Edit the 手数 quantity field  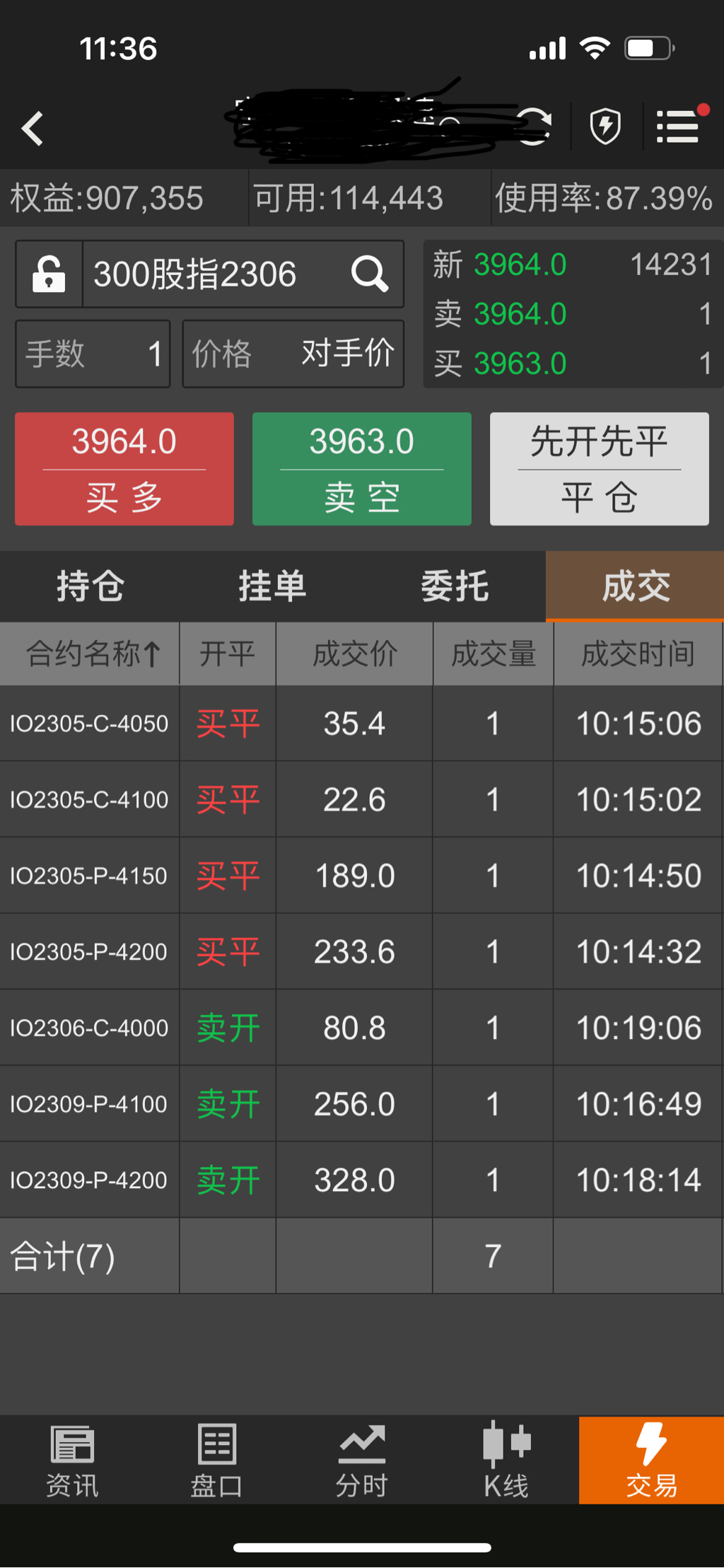93,354
